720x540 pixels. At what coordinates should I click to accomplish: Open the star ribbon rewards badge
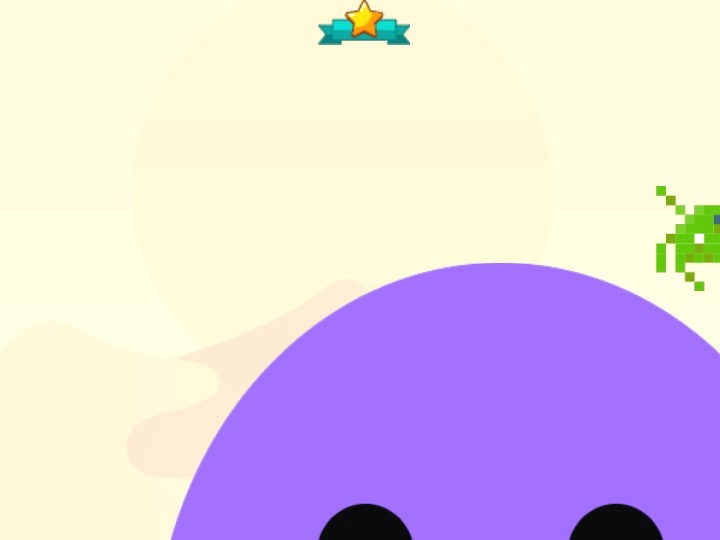364,23
